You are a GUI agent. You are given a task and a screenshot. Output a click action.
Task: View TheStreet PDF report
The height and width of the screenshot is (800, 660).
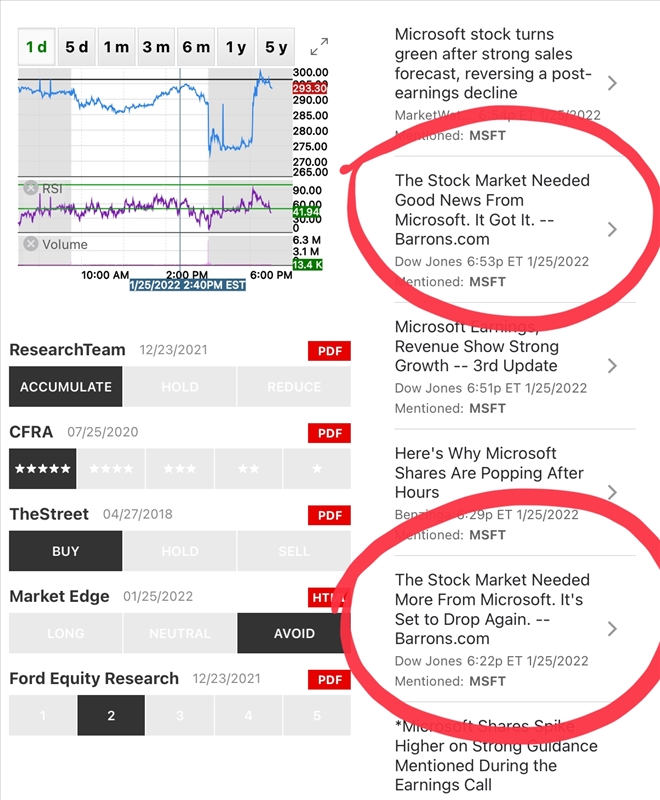pyautogui.click(x=329, y=515)
